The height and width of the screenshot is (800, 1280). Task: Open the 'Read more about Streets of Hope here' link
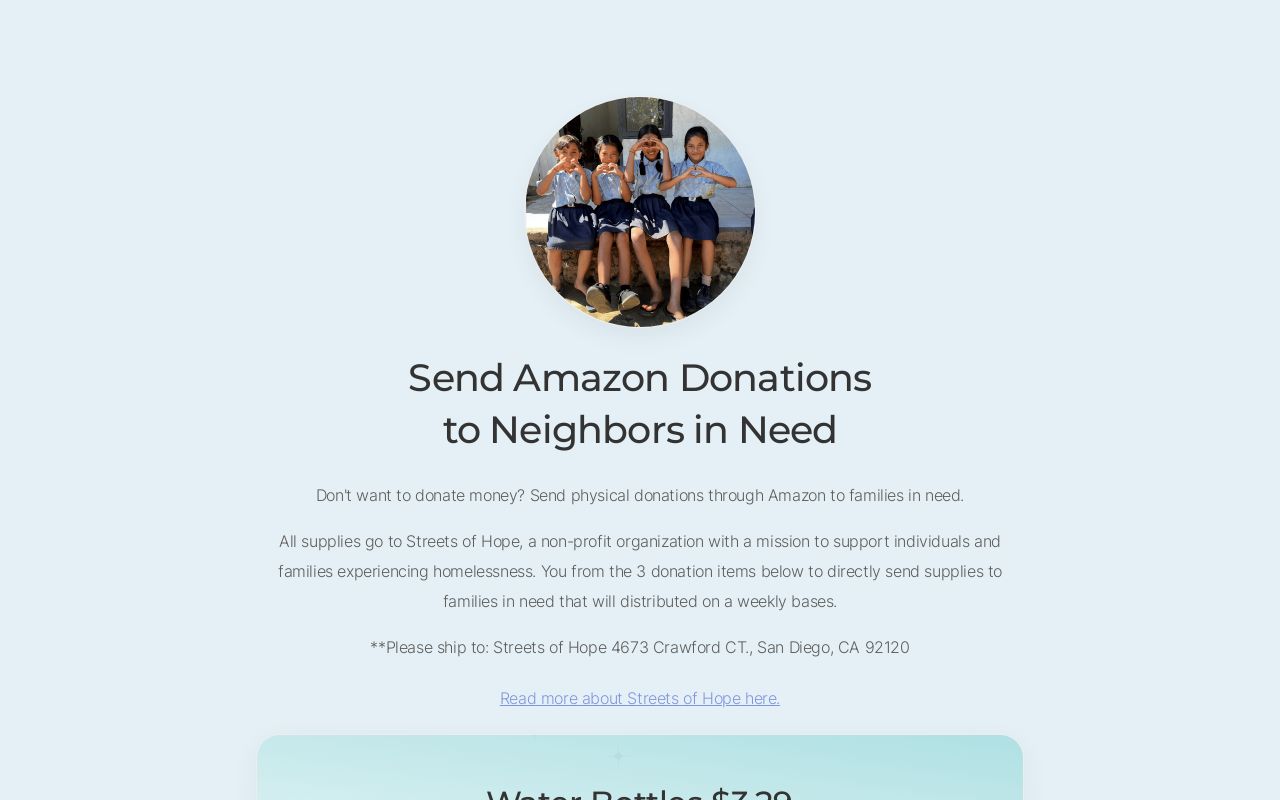coord(639,698)
